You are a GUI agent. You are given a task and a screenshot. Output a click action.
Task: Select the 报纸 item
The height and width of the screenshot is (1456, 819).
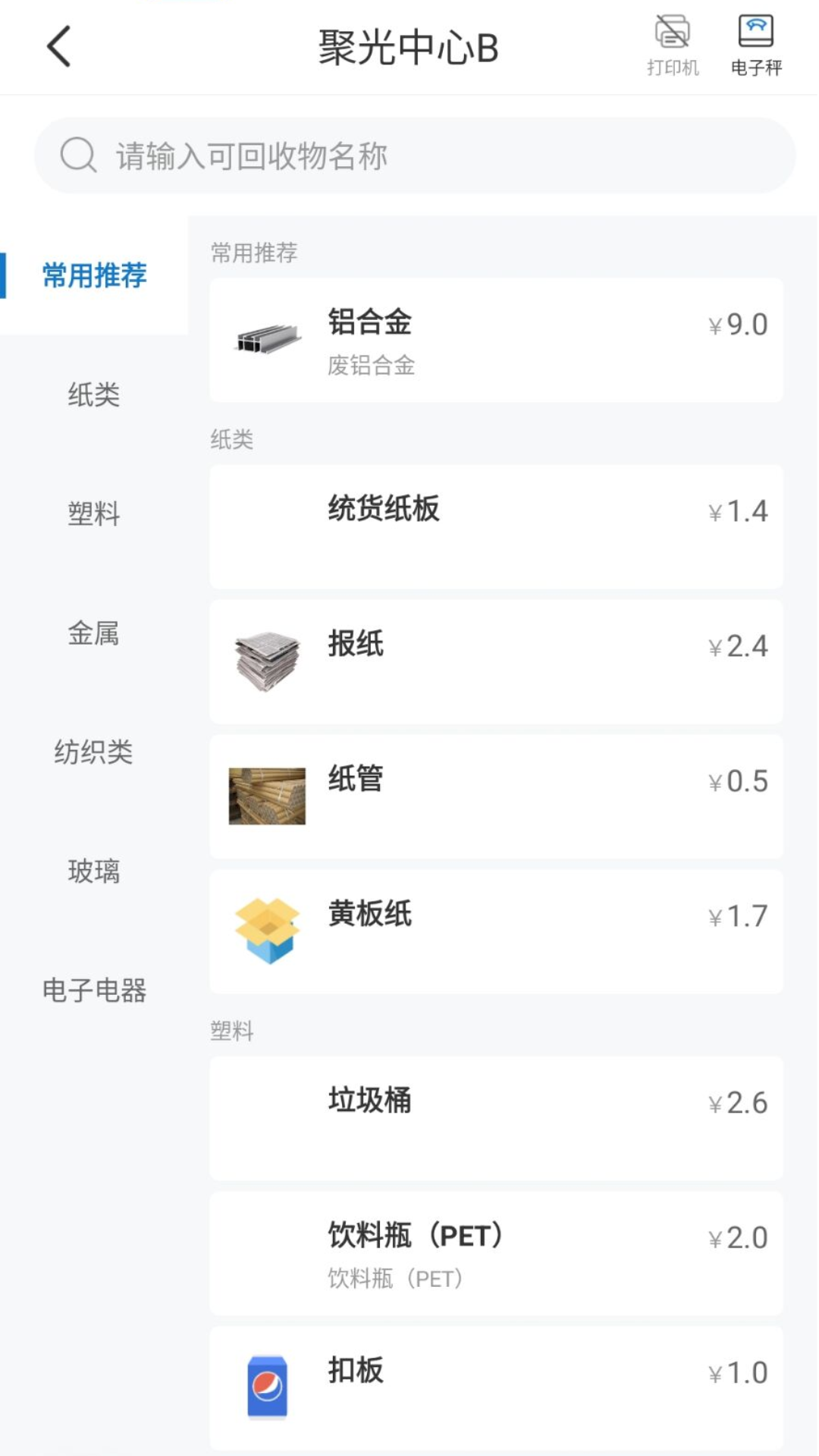(x=497, y=662)
